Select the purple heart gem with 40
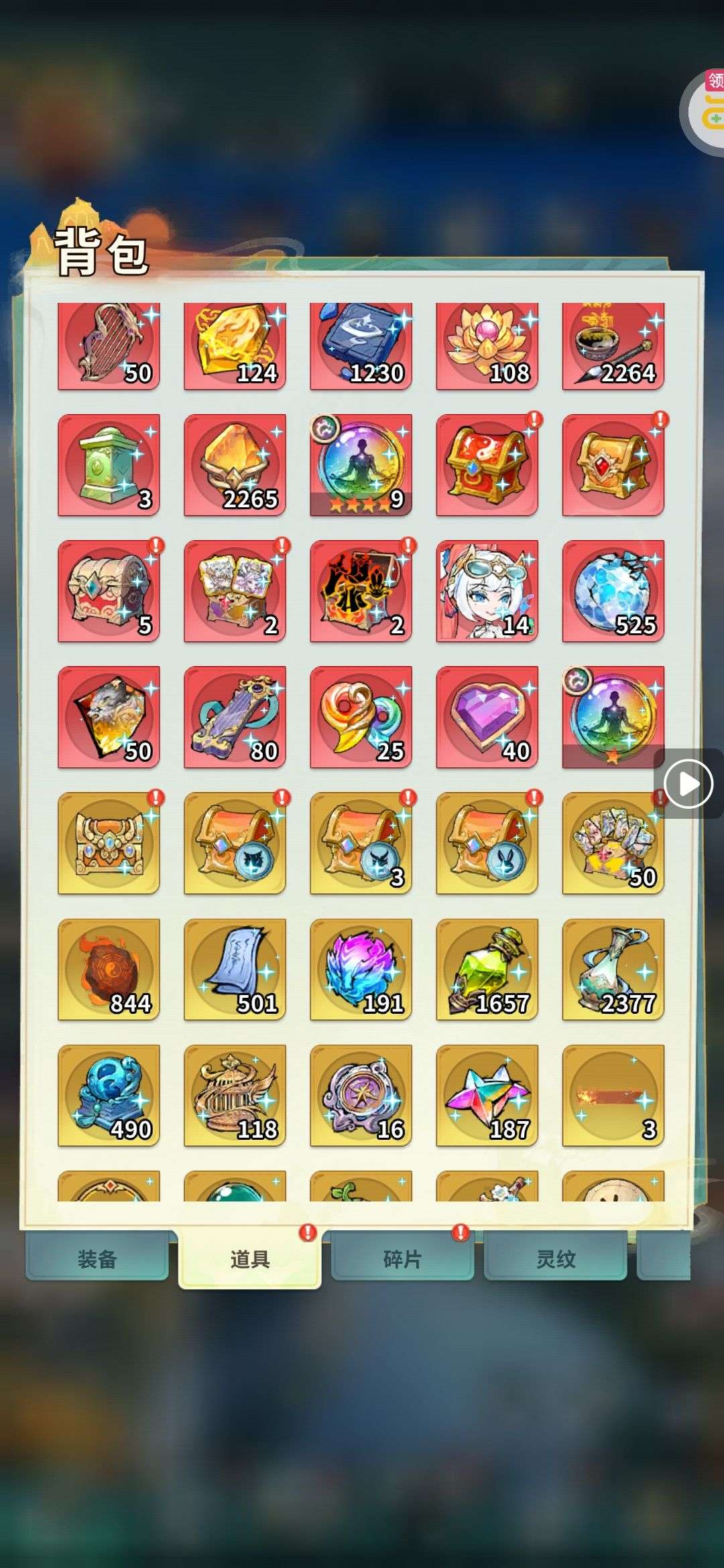This screenshot has height=1568, width=724. click(x=487, y=717)
